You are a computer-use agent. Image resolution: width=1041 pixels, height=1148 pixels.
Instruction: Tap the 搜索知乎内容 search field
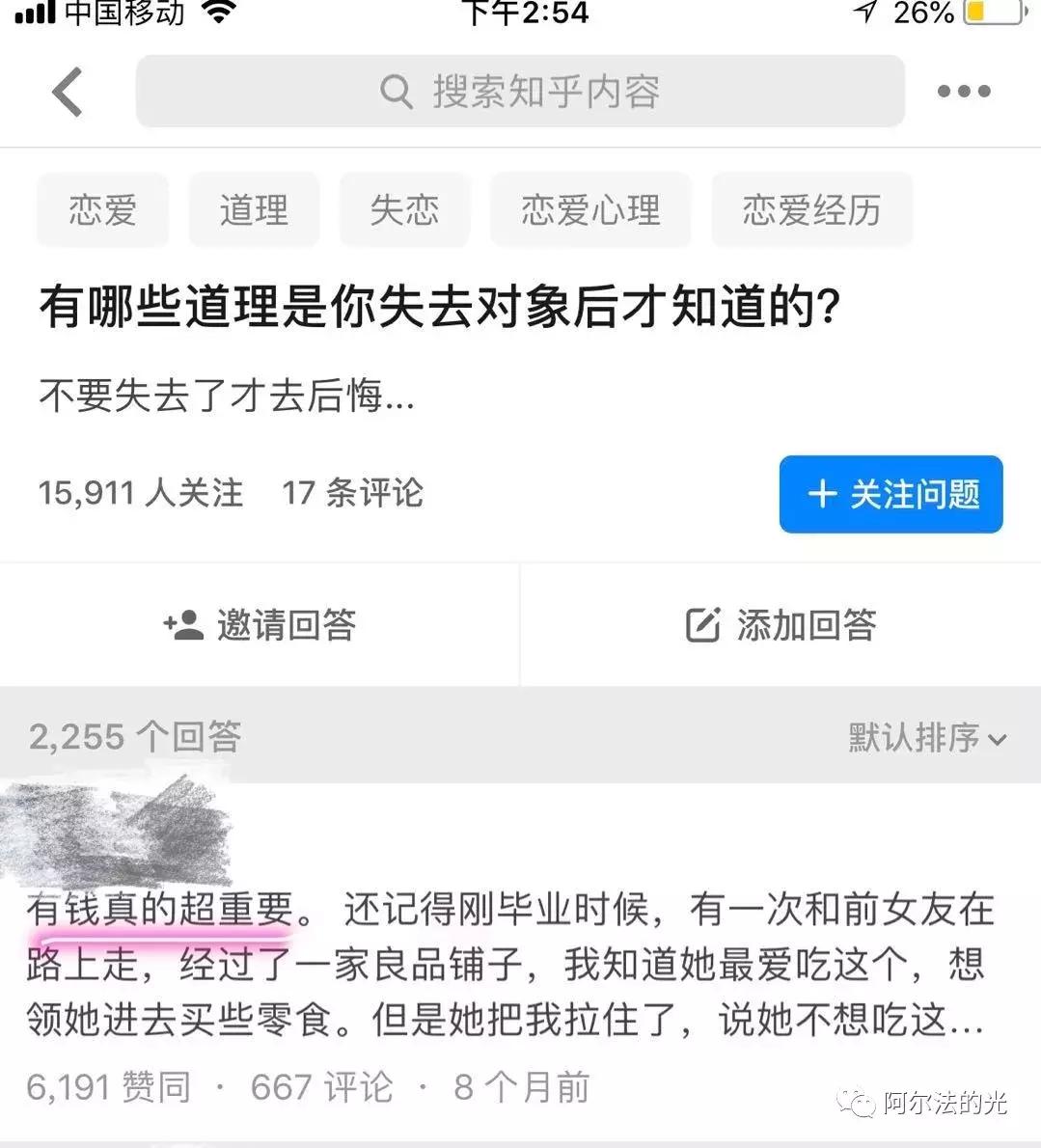[521, 92]
